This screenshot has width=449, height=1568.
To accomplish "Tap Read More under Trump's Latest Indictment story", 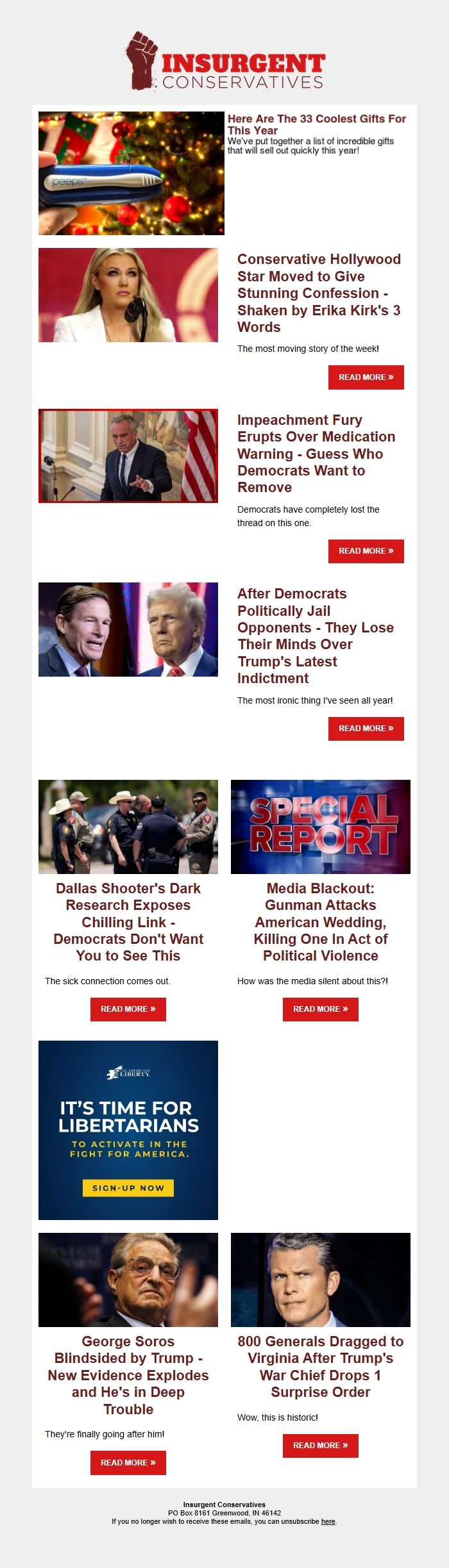I will coord(366,729).
